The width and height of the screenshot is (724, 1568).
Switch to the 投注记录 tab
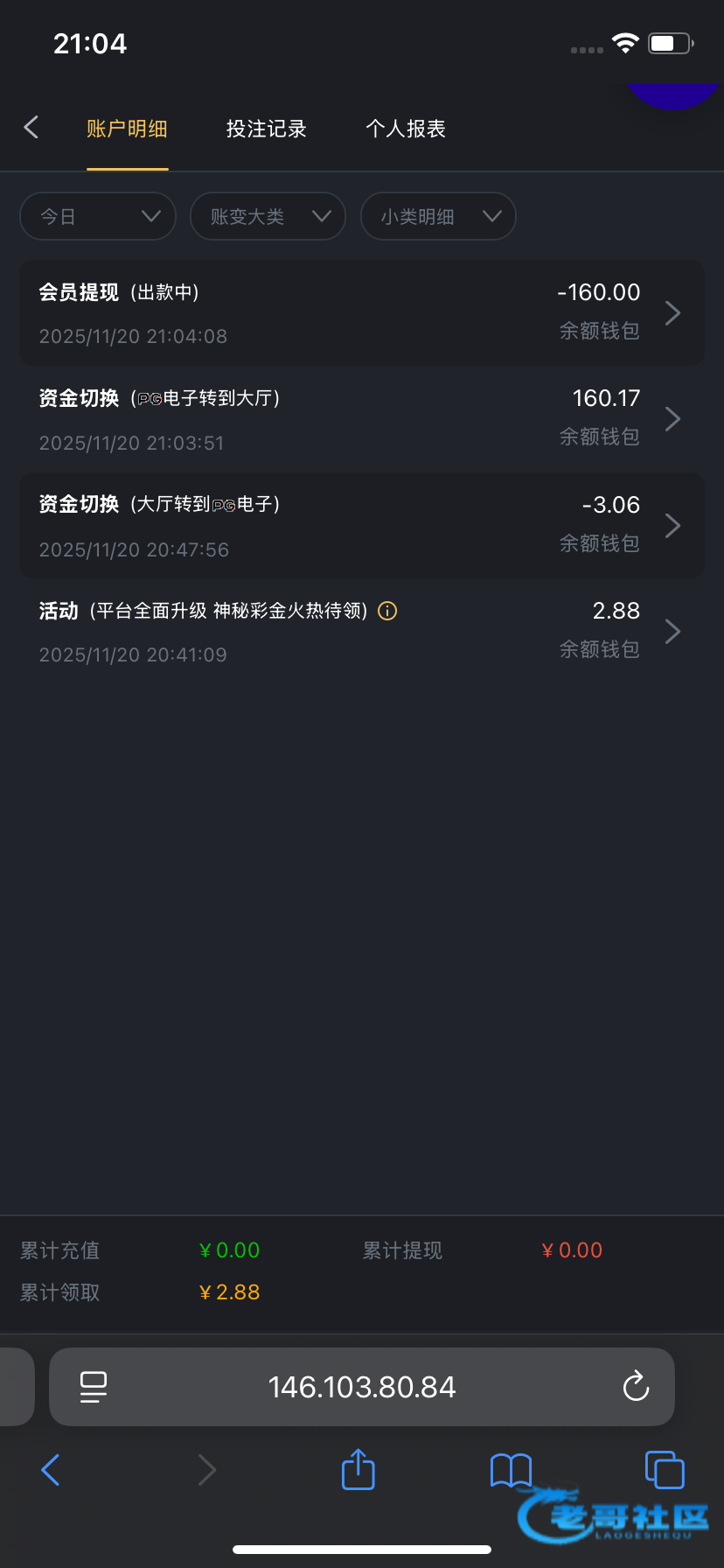pyautogui.click(x=266, y=129)
